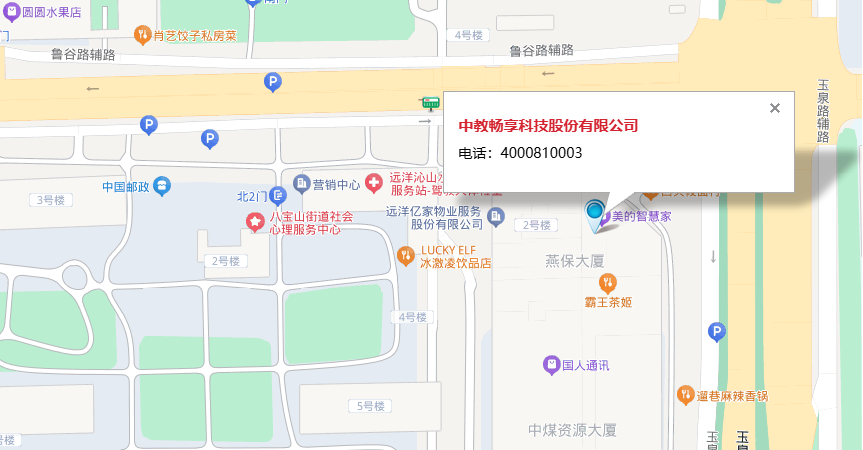
Task: Close the 中教畅享科技股份有限公司 info popup
Action: pos(775,108)
